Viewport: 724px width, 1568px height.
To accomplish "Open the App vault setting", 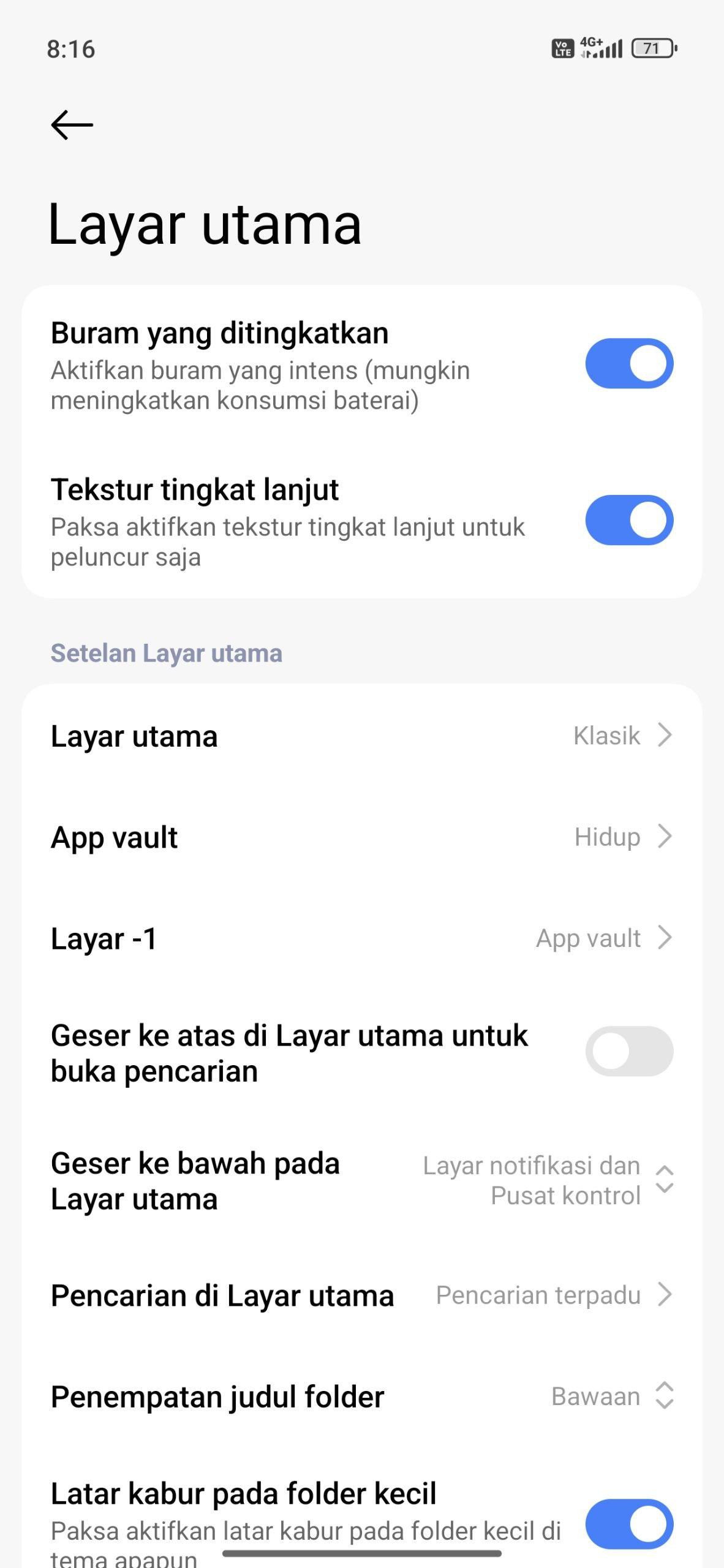I will (x=361, y=837).
